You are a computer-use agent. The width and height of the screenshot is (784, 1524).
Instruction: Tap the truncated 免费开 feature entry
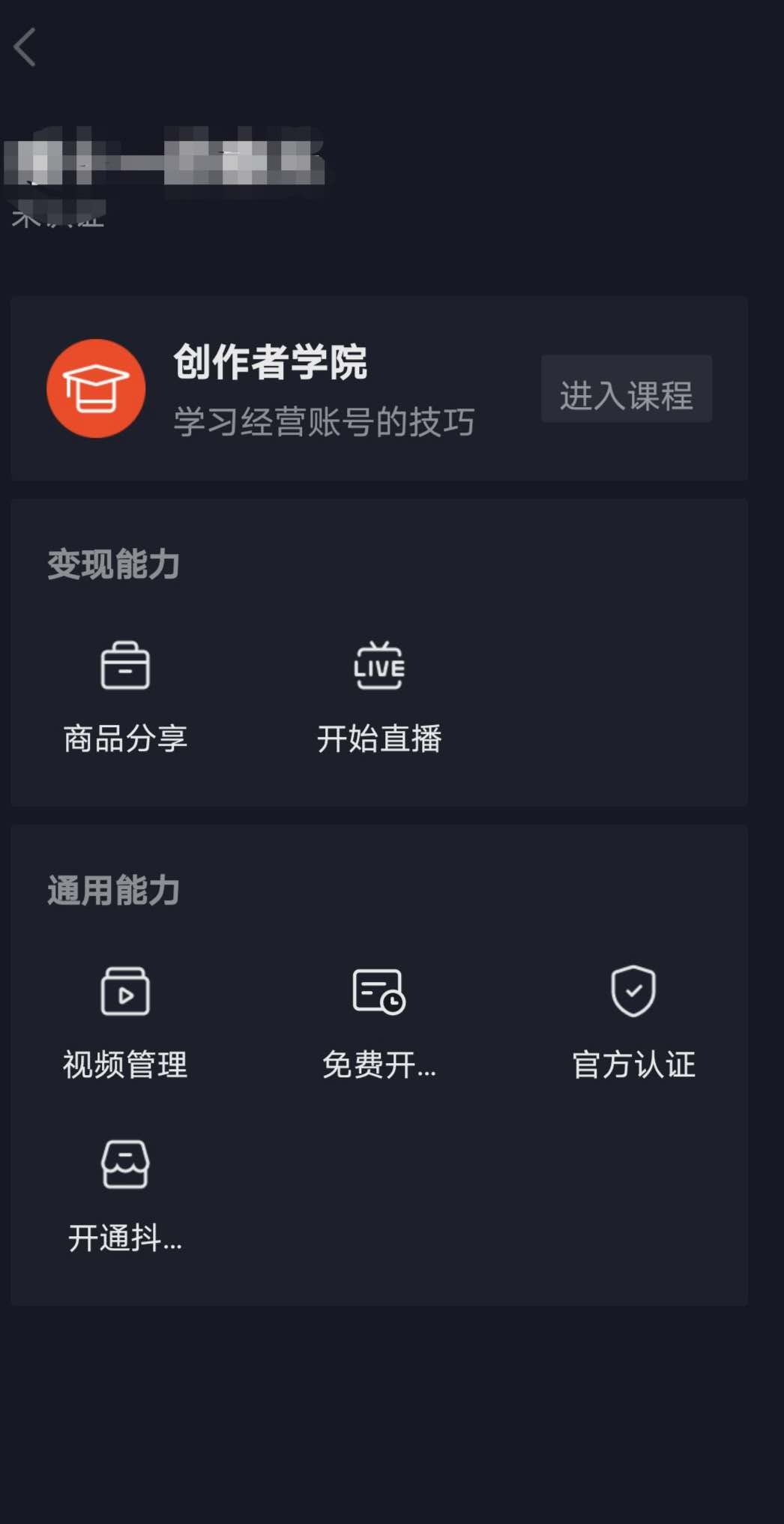pos(379,1063)
